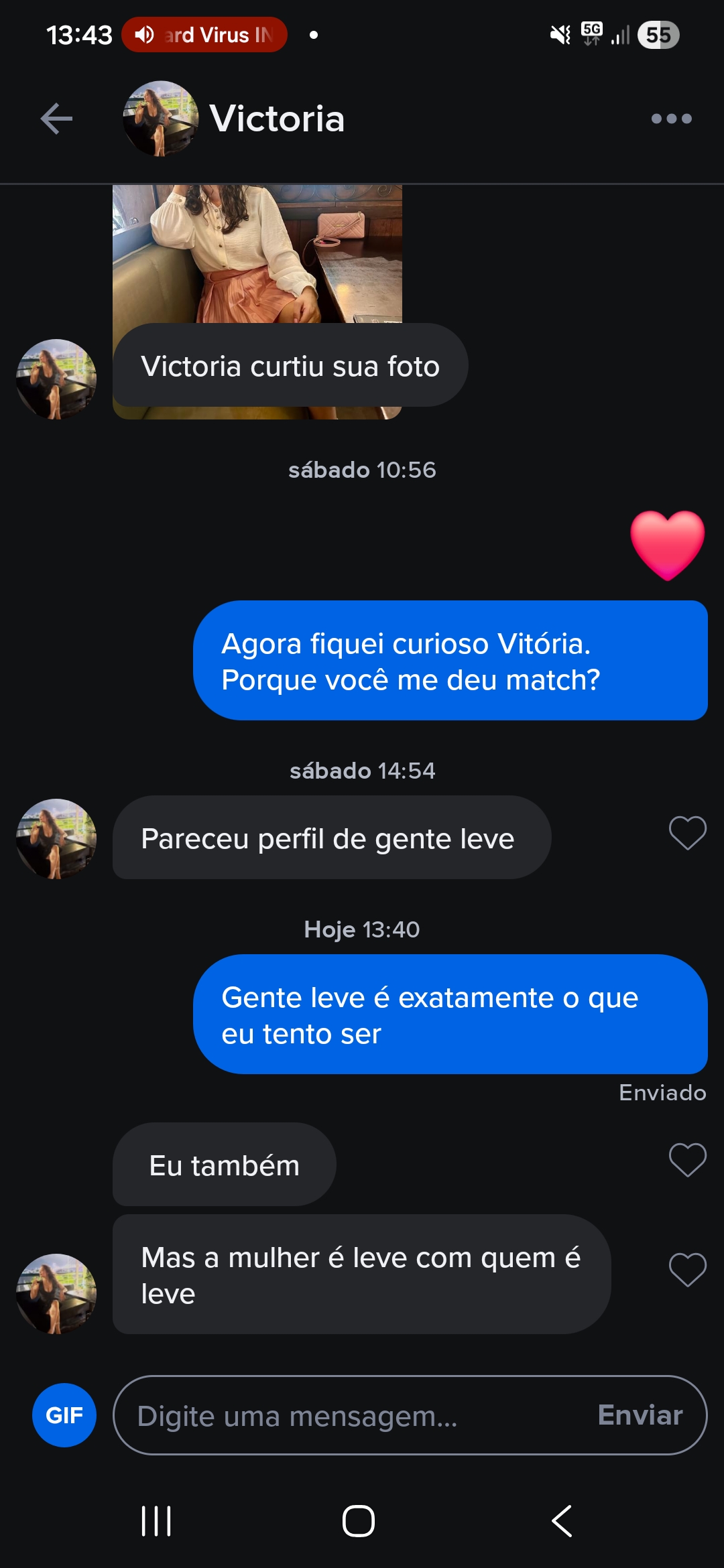Like the "Eu também" message

688,1160
